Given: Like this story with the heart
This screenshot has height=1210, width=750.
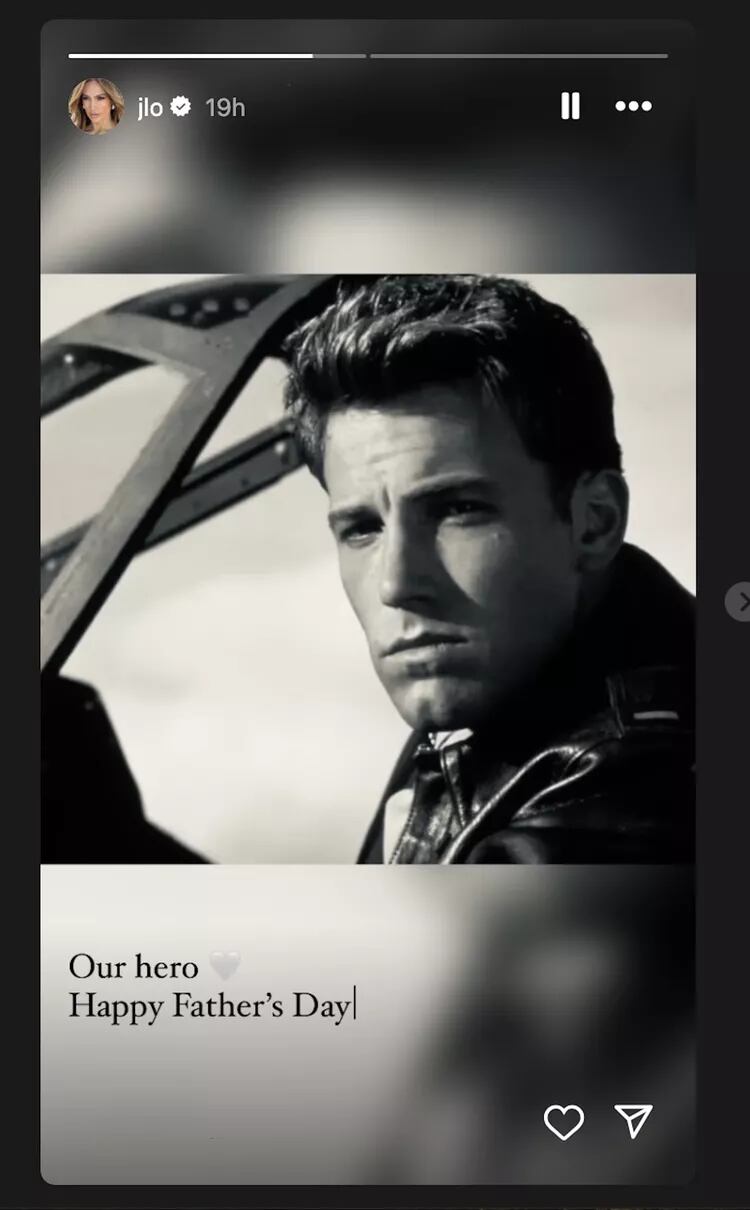Looking at the screenshot, I should coord(564,1122).
